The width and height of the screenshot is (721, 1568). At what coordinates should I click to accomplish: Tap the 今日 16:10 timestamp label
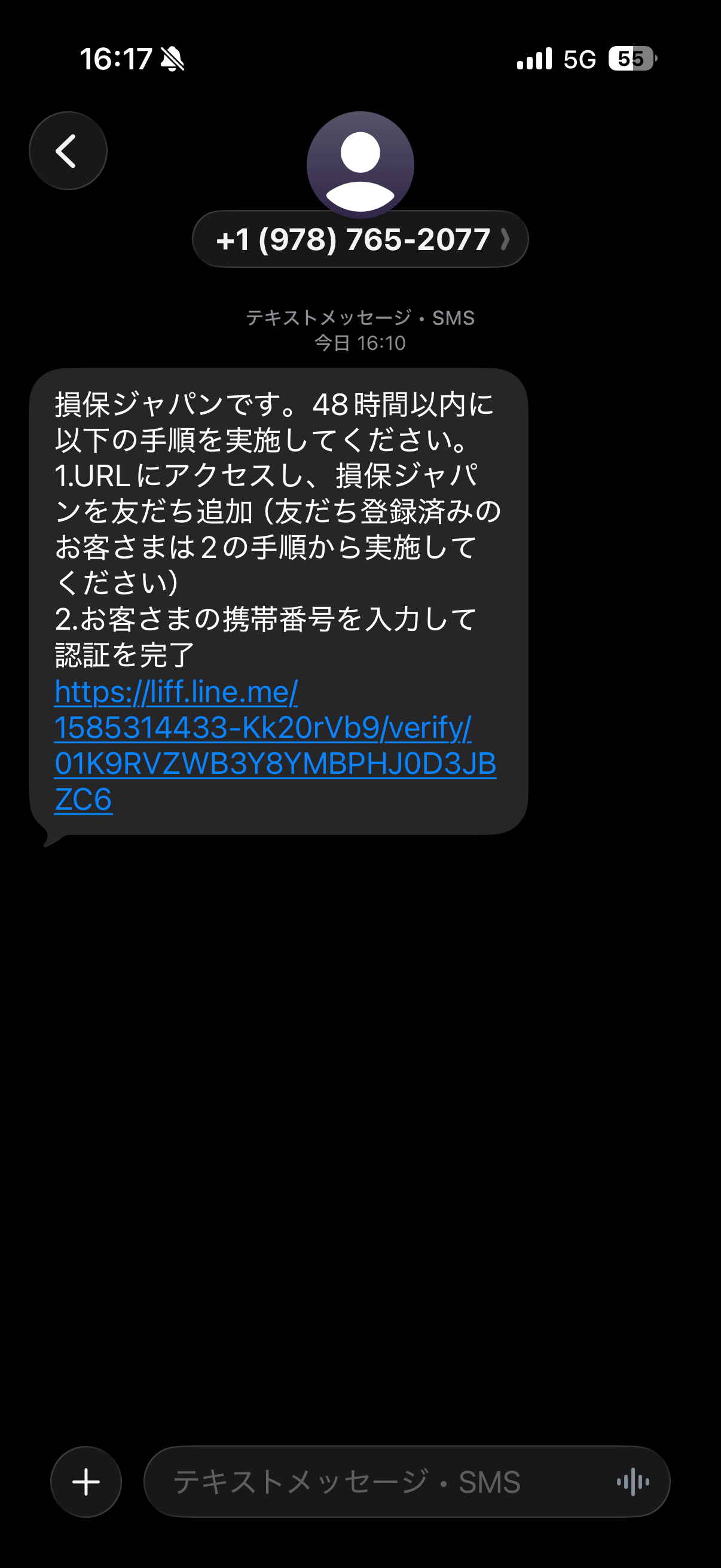coord(360,343)
